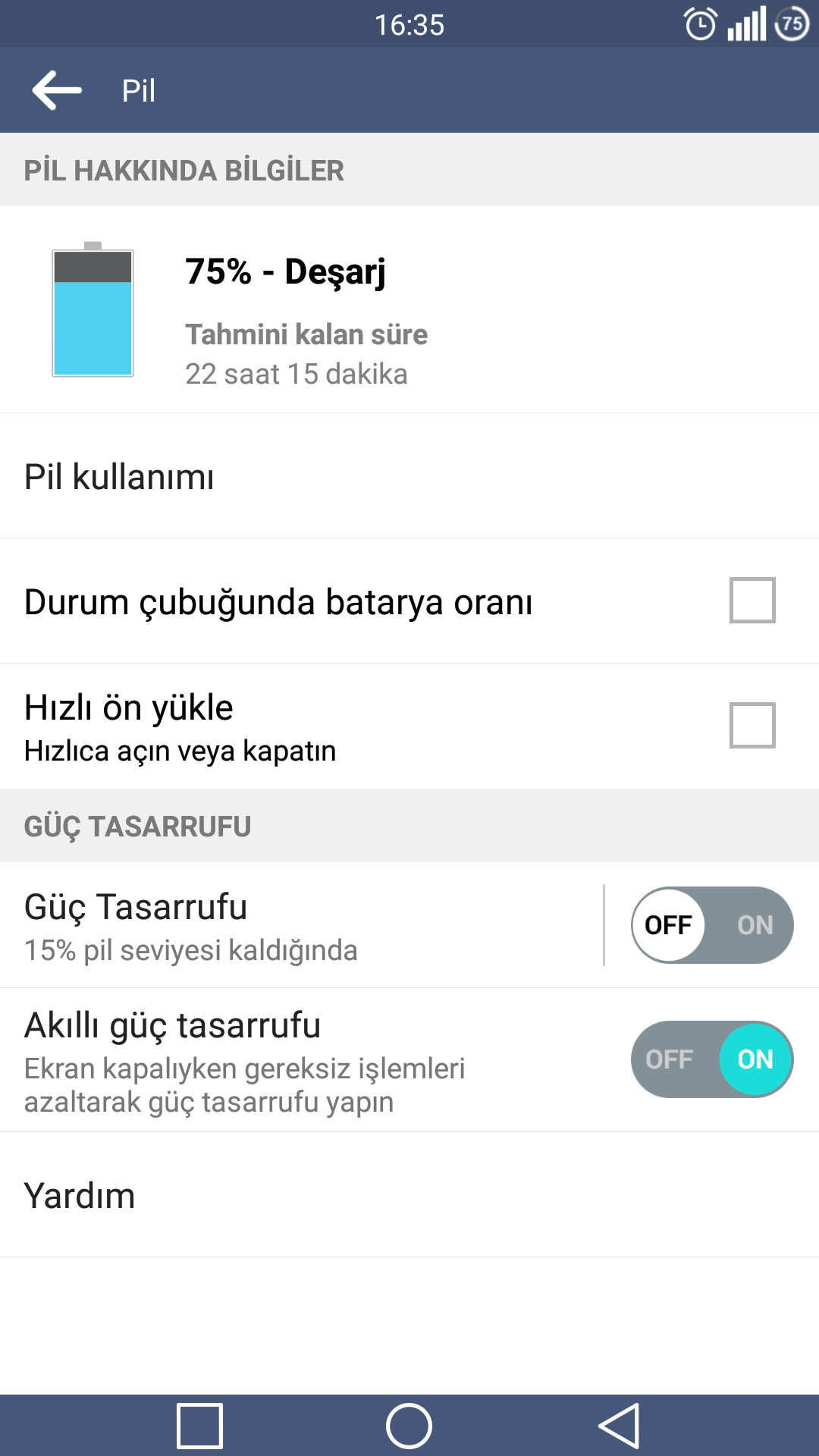Image resolution: width=819 pixels, height=1456 pixels.
Task: Enable the Hızlı ön yükle checkbox
Action: tap(752, 726)
